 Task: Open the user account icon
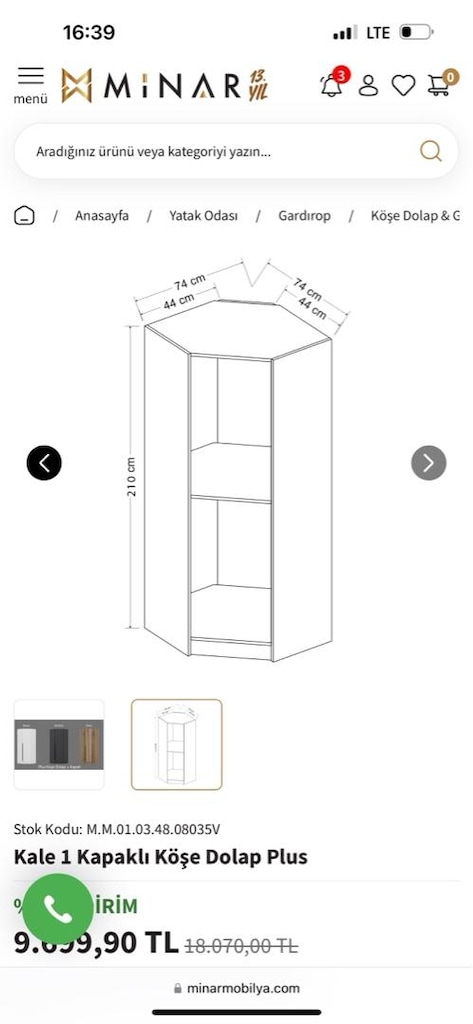pos(368,86)
